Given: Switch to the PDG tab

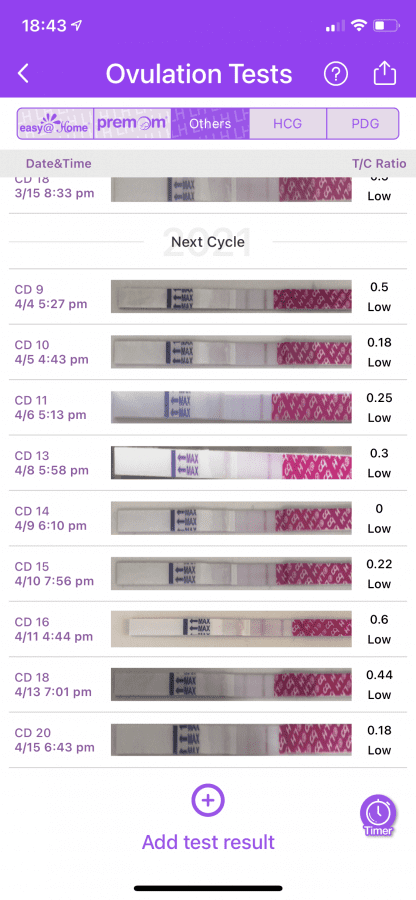Looking at the screenshot, I should (x=363, y=123).
